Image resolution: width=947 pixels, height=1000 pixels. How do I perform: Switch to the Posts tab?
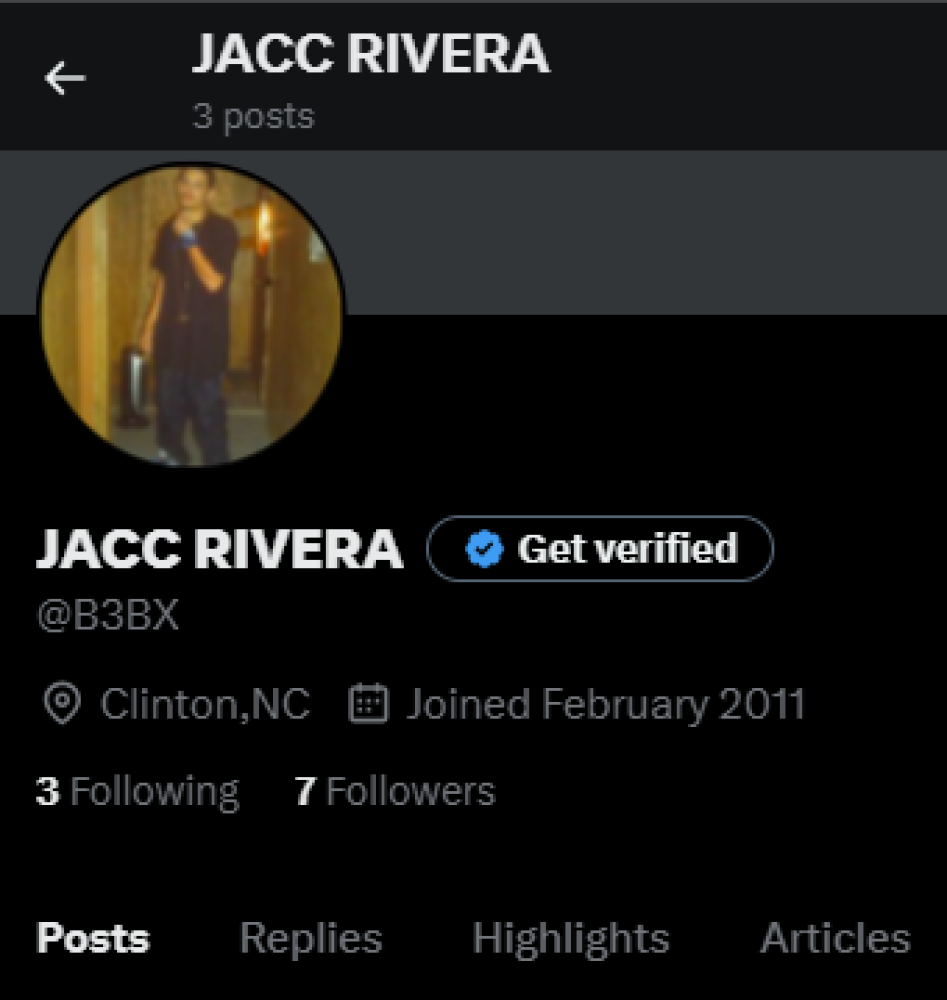[93, 938]
